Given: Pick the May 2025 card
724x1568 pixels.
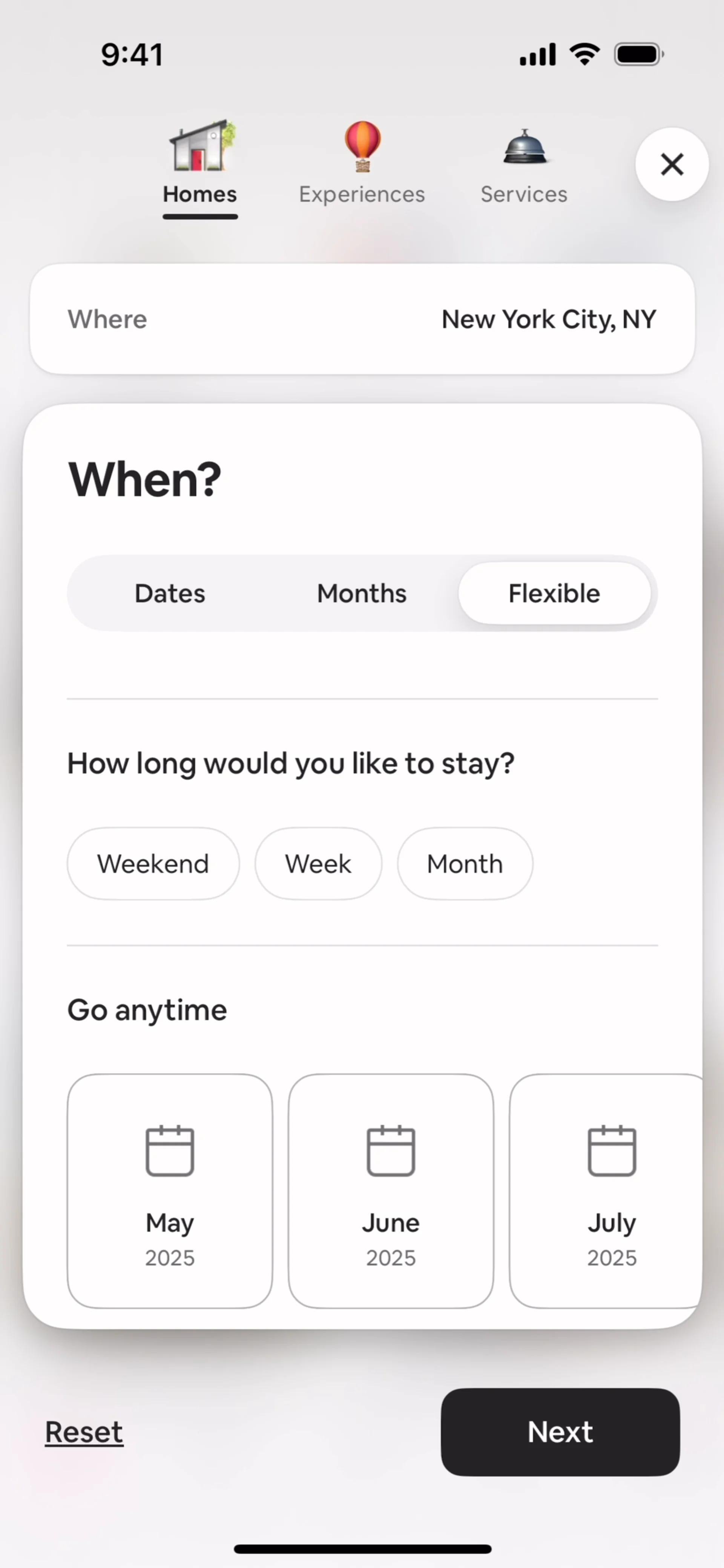Looking at the screenshot, I should coord(170,1191).
